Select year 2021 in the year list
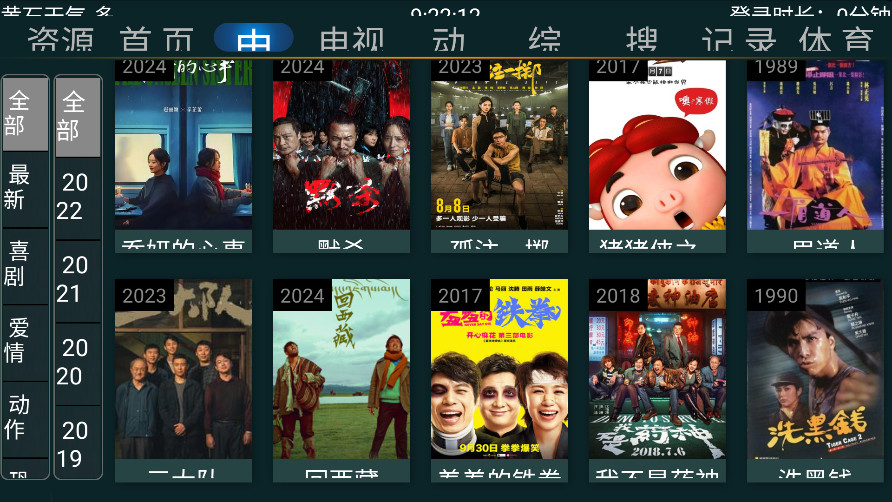Screen dimensions: 892x502 [x=77, y=279]
